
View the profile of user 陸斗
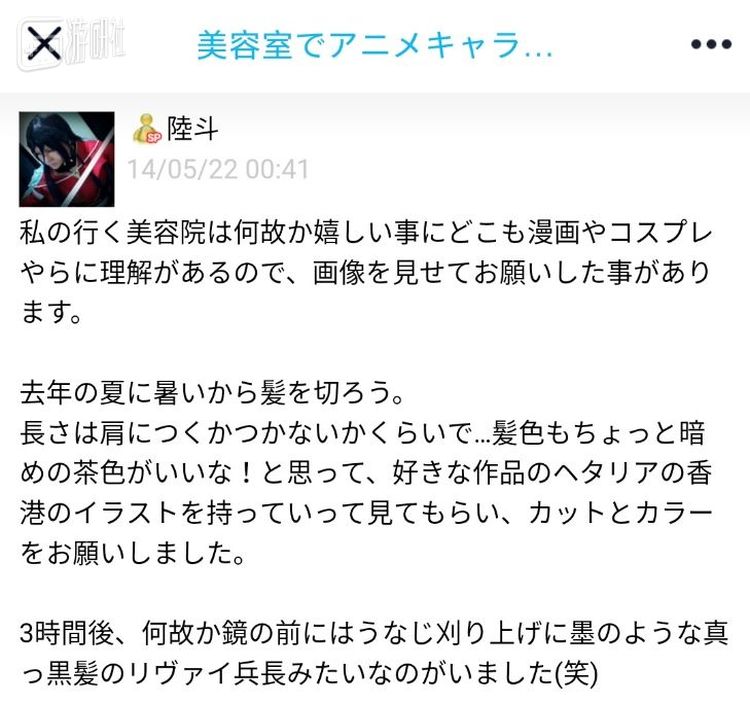pyautogui.click(x=192, y=129)
